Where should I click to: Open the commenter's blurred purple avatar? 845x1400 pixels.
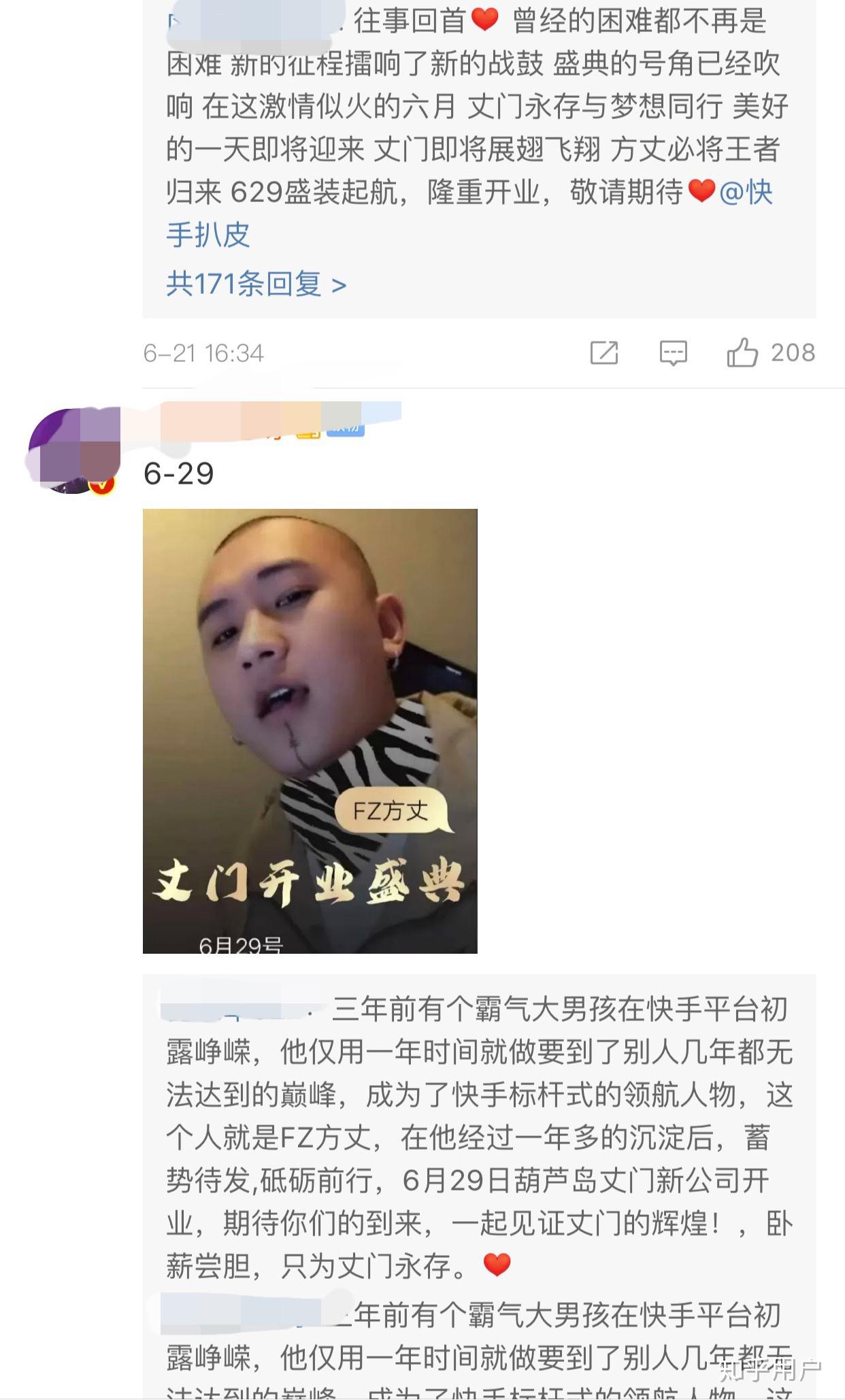point(73,450)
